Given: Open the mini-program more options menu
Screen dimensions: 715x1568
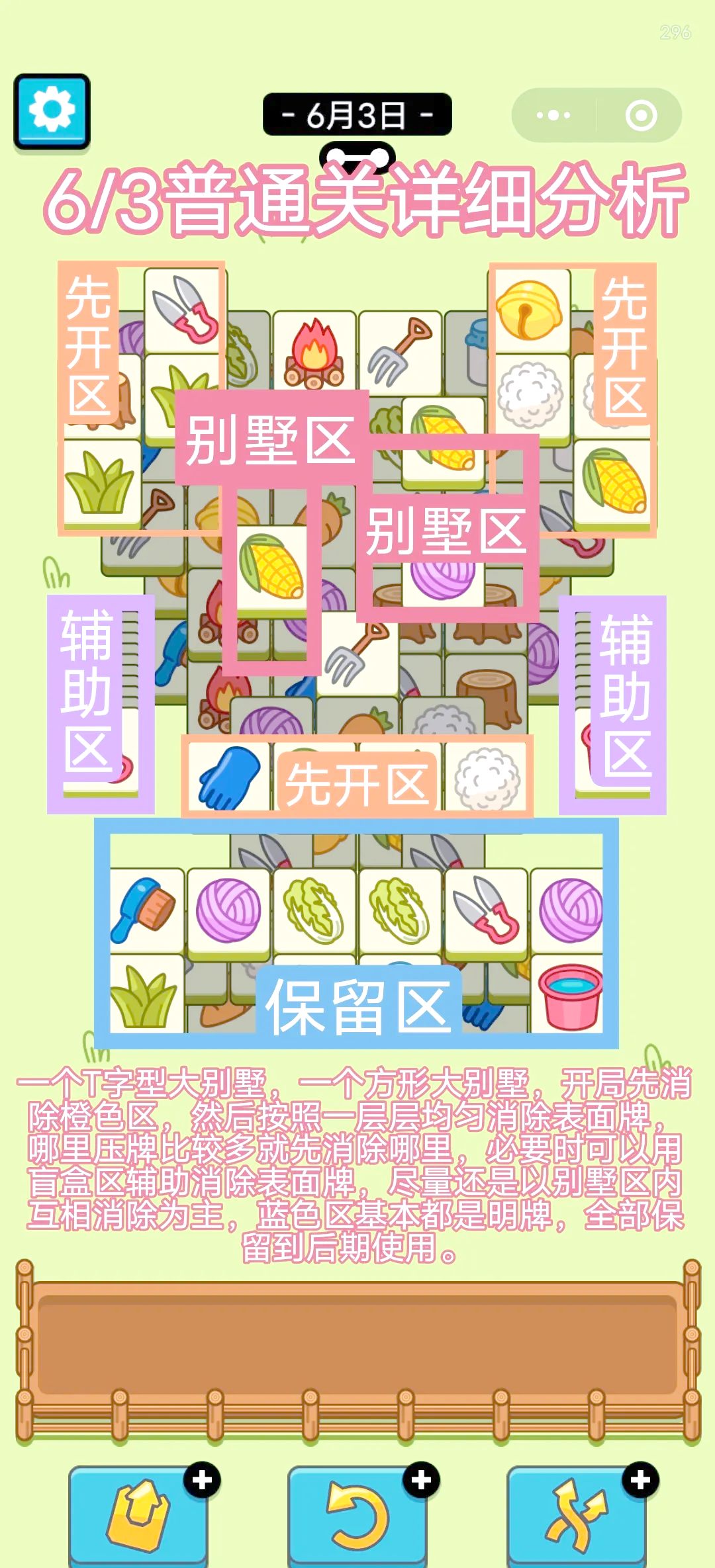Looking at the screenshot, I should [553, 115].
